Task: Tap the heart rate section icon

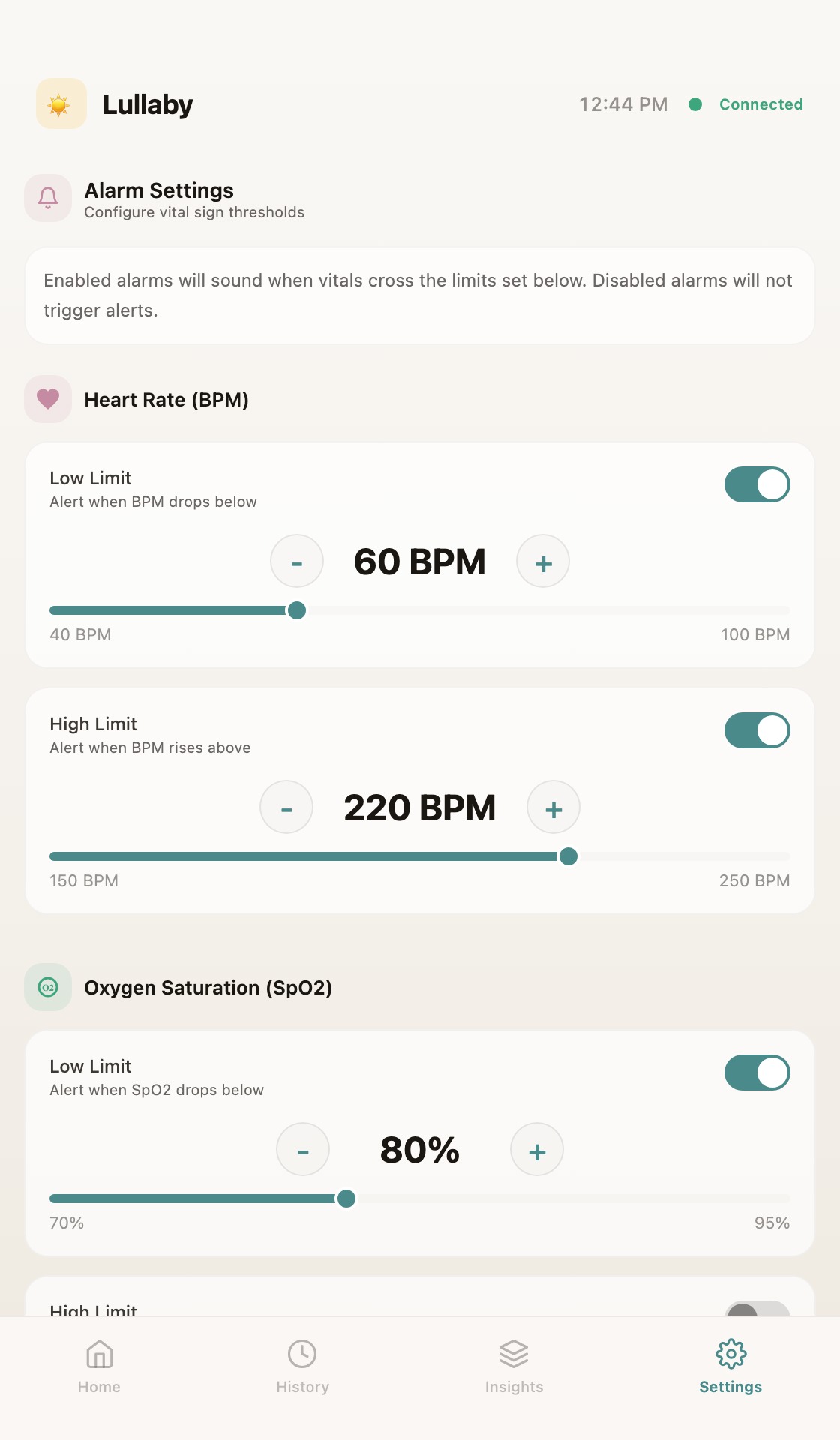Action: click(47, 399)
